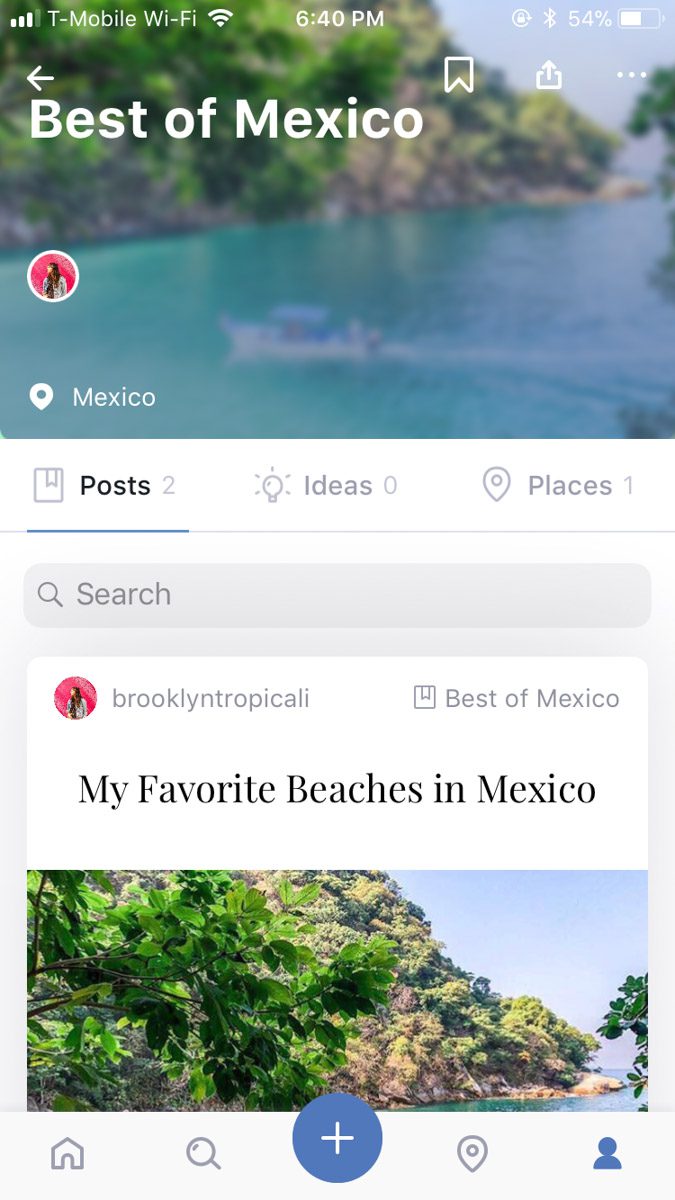Tap the Search field

337,595
